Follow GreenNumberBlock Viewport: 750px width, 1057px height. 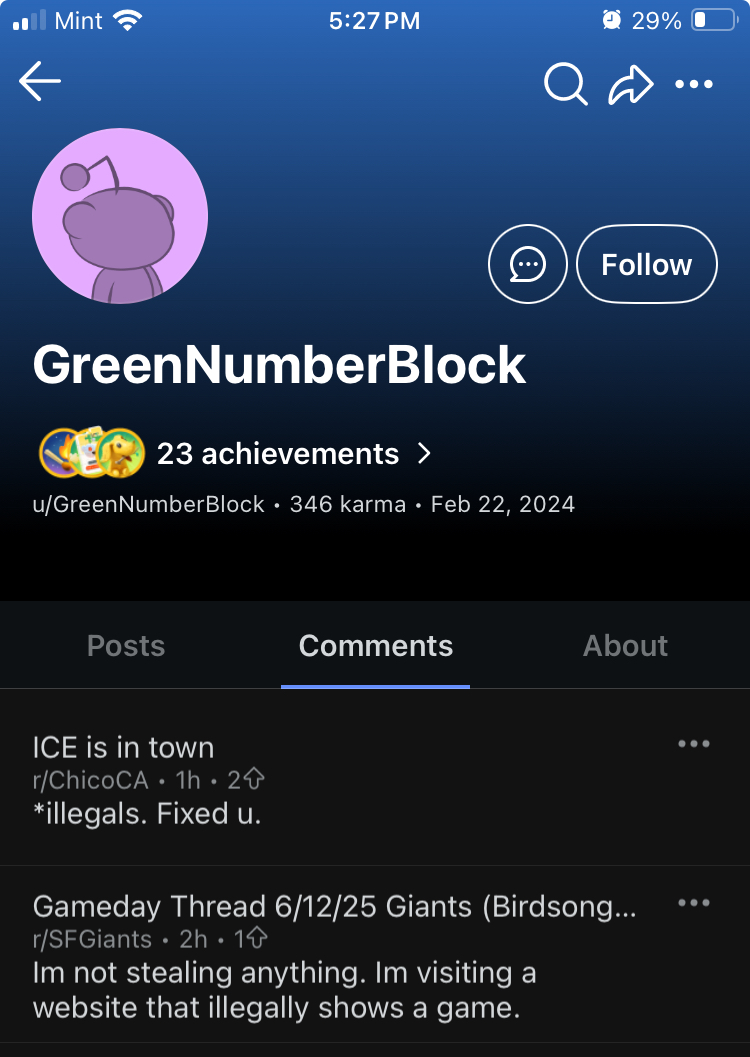(x=647, y=264)
